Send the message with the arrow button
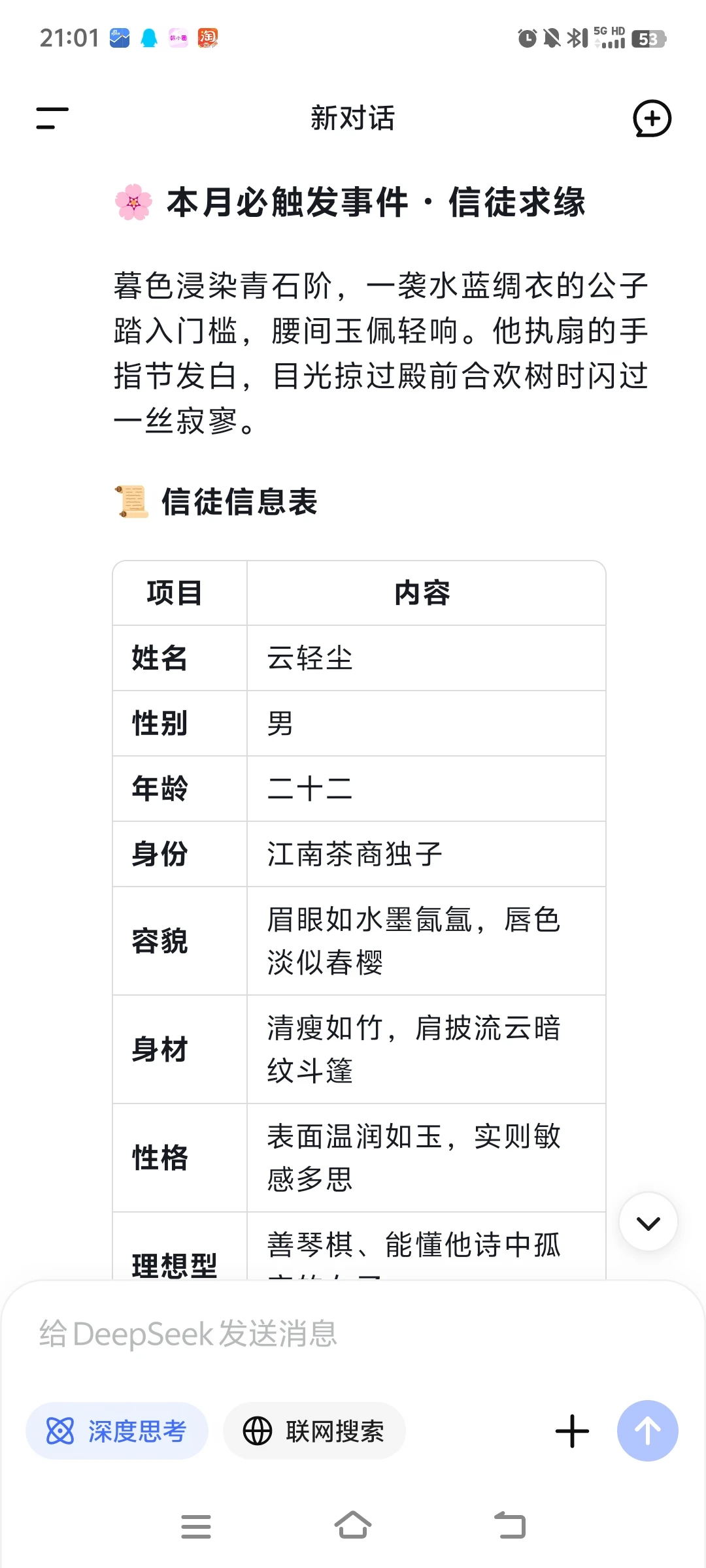Image resolution: width=706 pixels, height=1568 pixels. click(648, 1431)
